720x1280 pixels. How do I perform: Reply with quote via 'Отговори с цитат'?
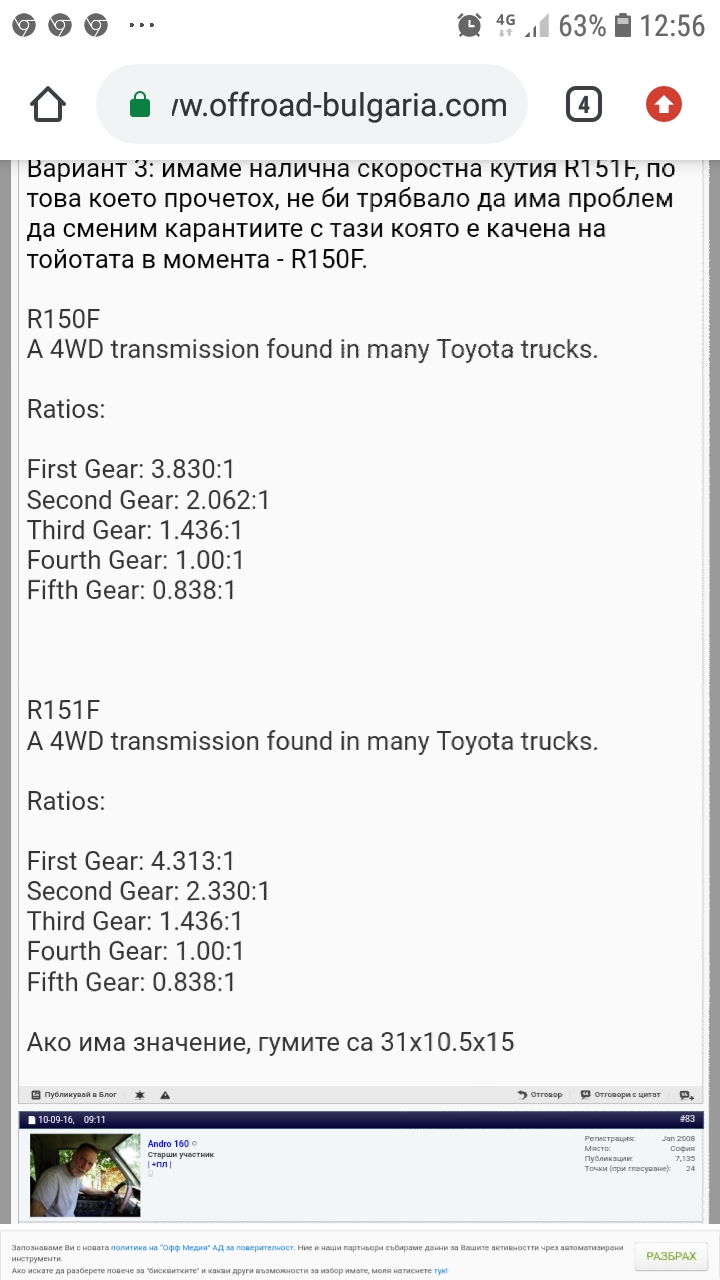(620, 1095)
